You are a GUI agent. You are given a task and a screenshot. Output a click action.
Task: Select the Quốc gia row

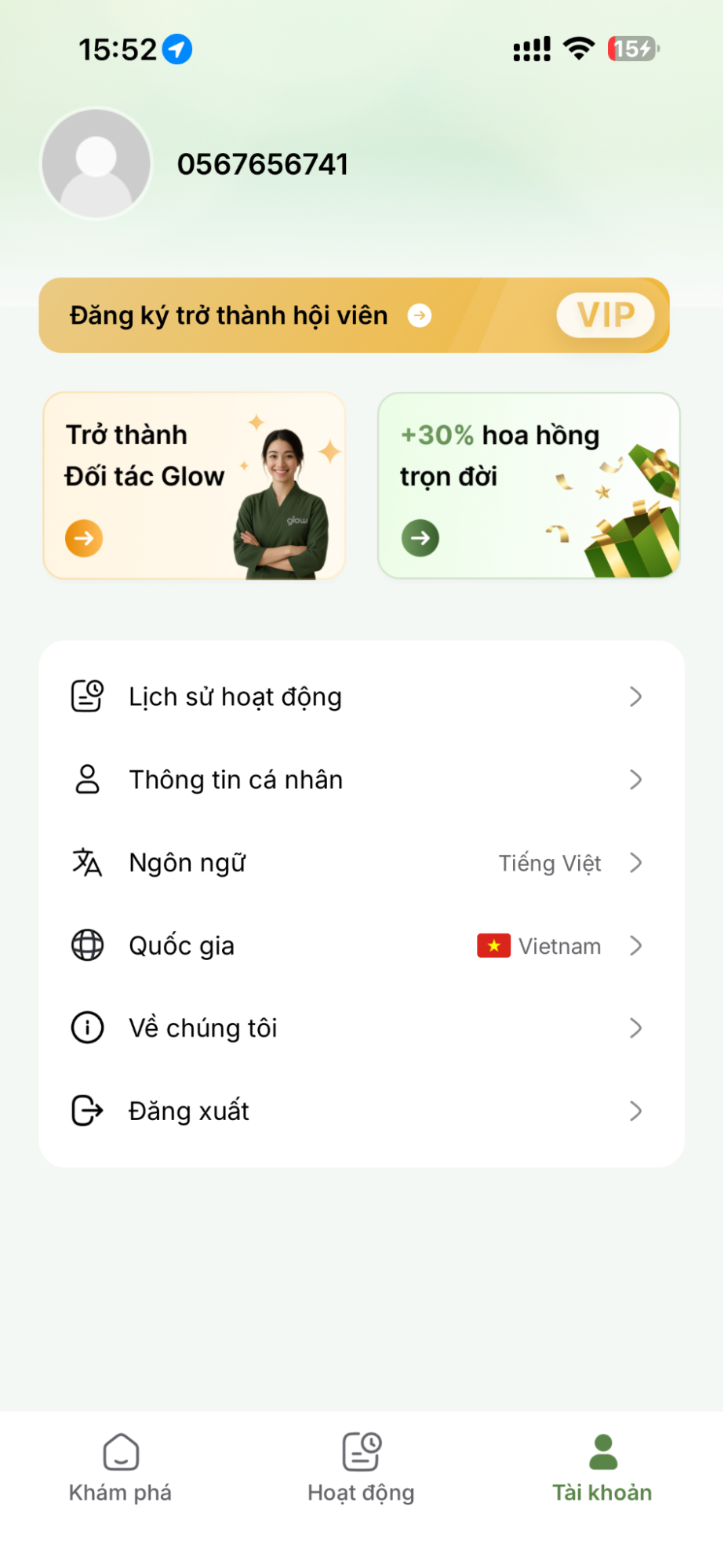pyautogui.click(x=361, y=946)
